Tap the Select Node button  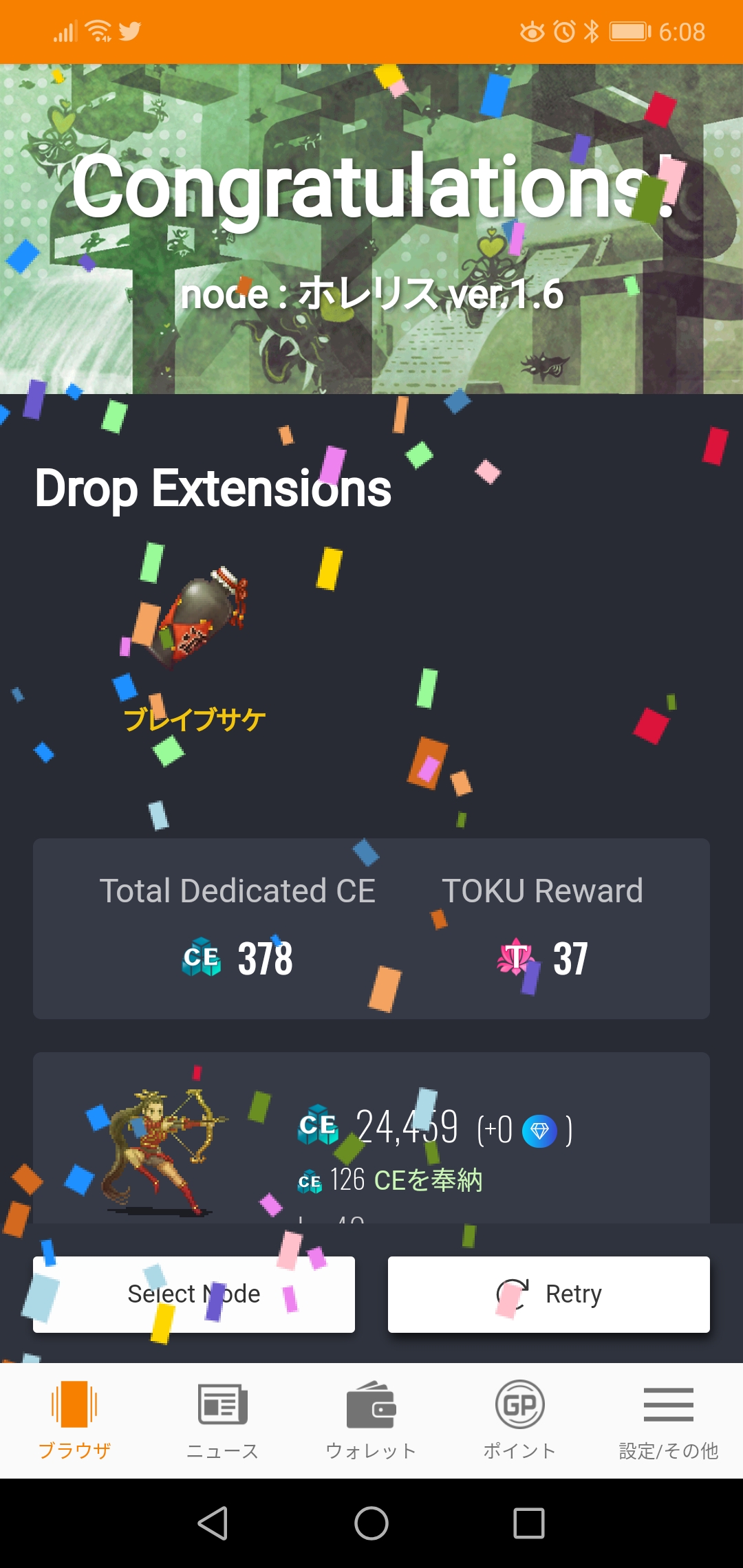coord(194,1294)
